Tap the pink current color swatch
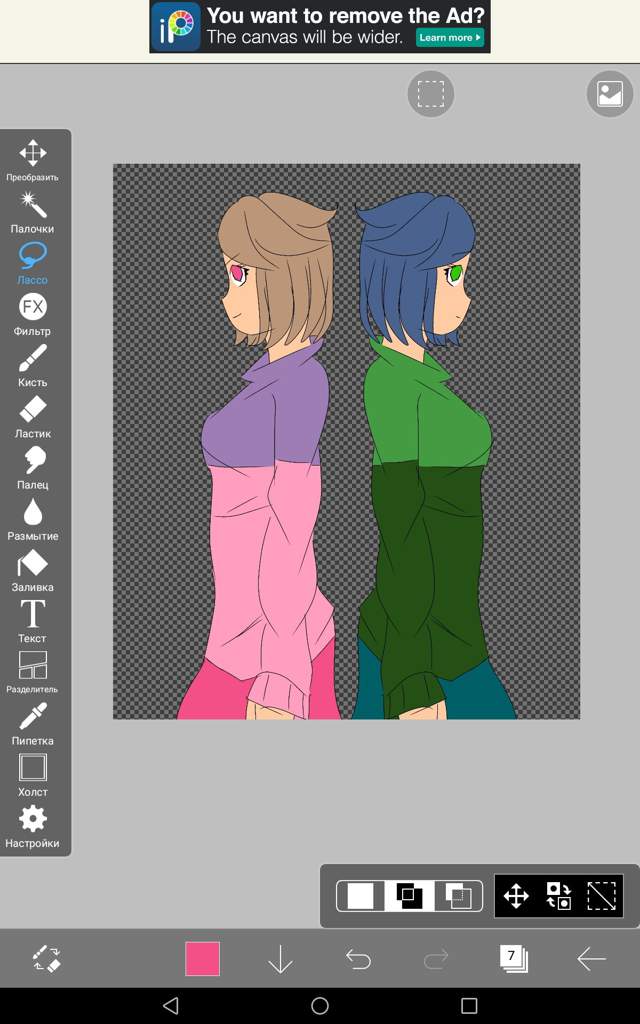The image size is (640, 1024). 202,959
